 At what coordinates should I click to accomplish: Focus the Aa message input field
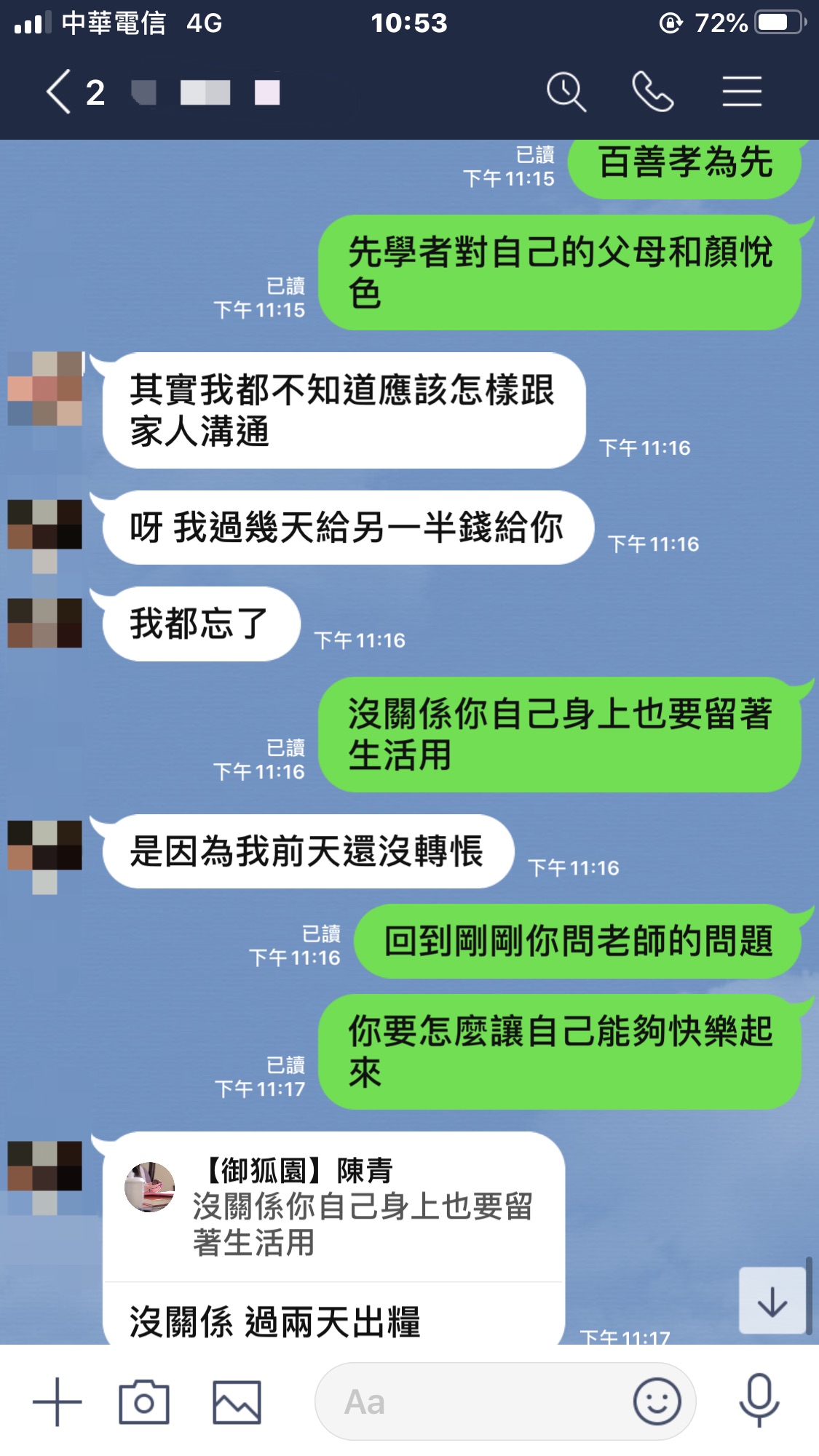coord(473,1401)
